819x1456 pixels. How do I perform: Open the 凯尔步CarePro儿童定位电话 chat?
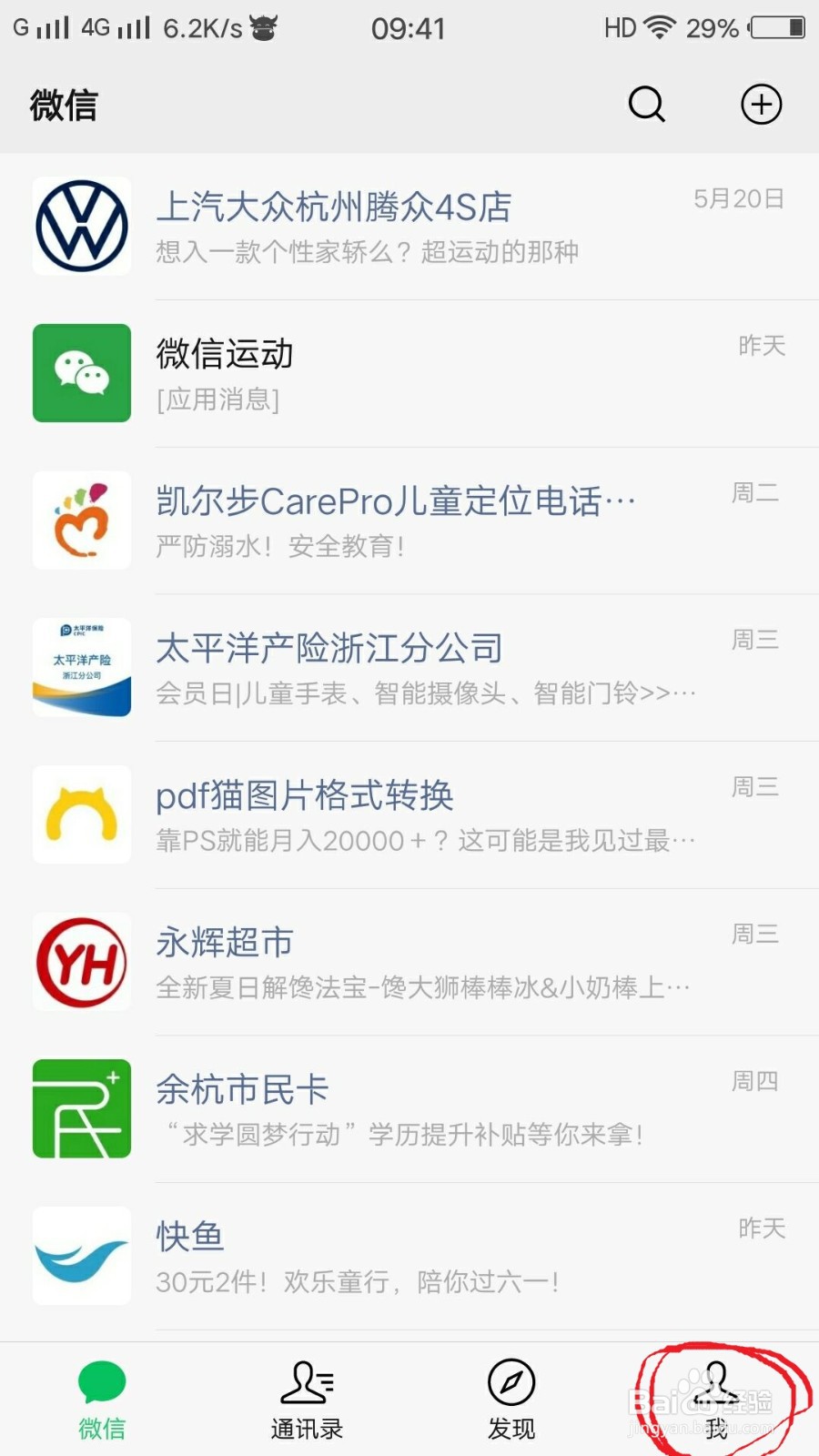click(409, 521)
